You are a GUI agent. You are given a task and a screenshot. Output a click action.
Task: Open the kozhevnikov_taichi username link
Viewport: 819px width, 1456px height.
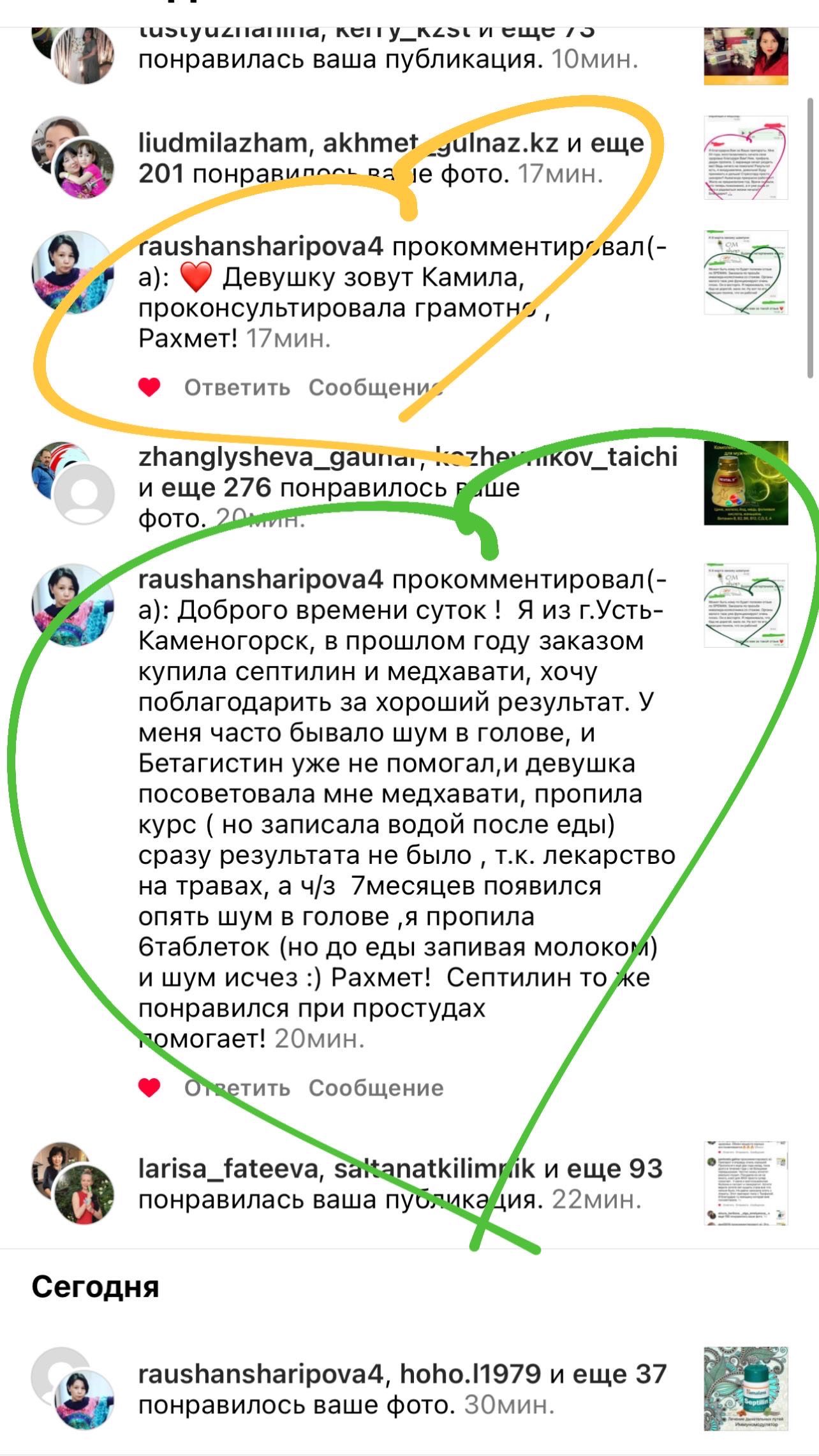pos(555,457)
